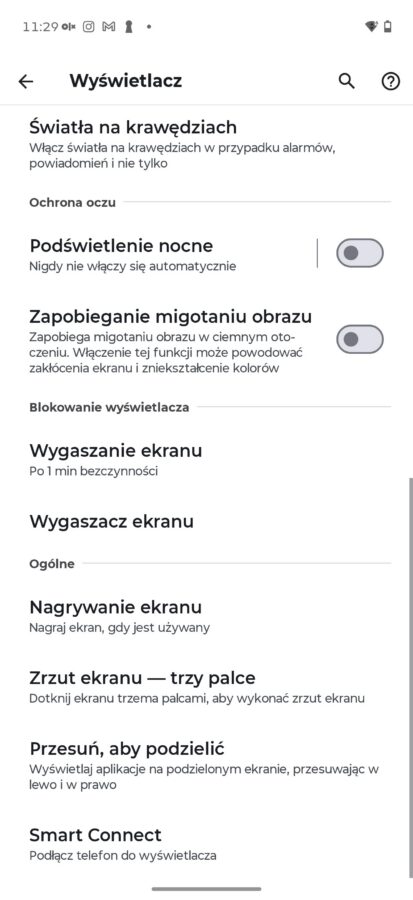Open search in display settings
The width and height of the screenshot is (413, 900).
(346, 81)
